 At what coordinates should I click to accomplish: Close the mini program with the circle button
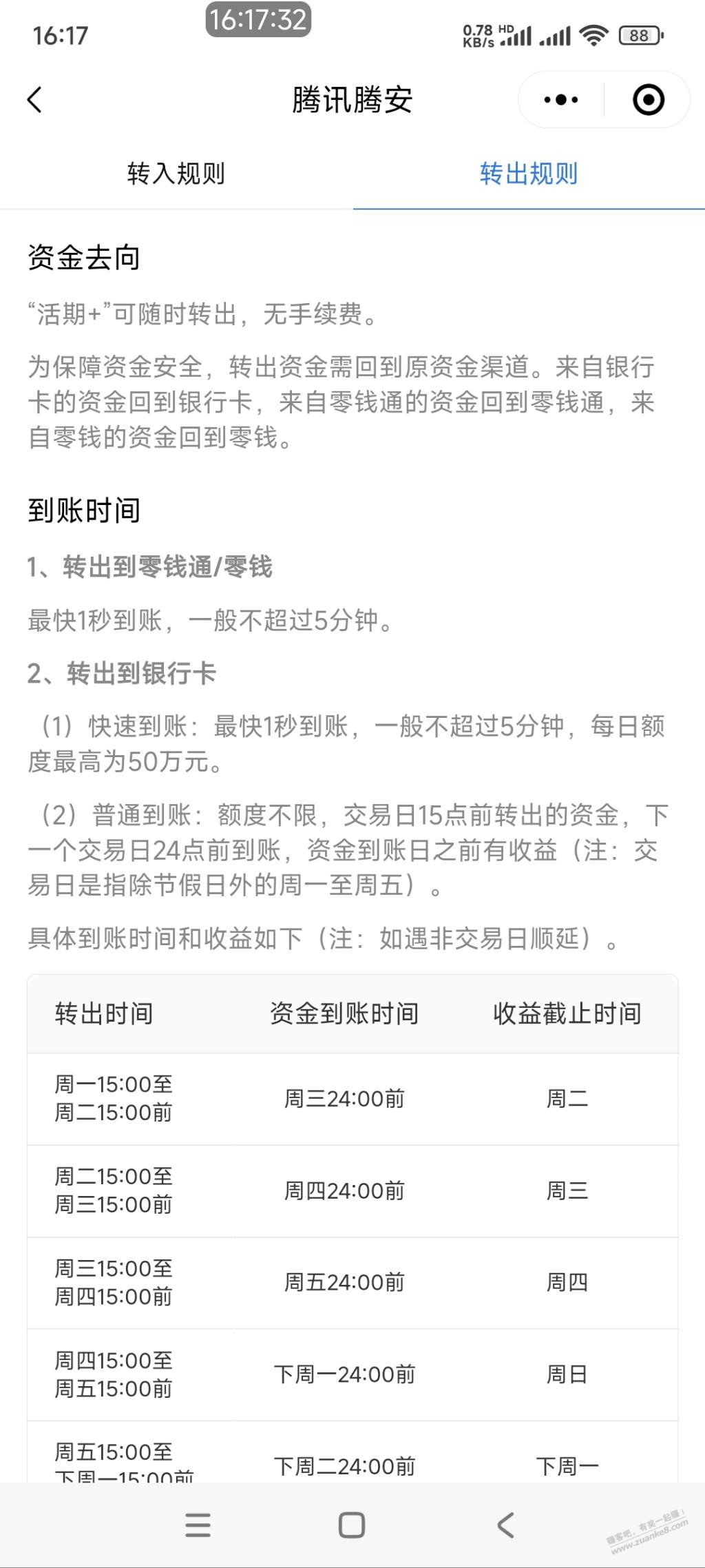[649, 100]
